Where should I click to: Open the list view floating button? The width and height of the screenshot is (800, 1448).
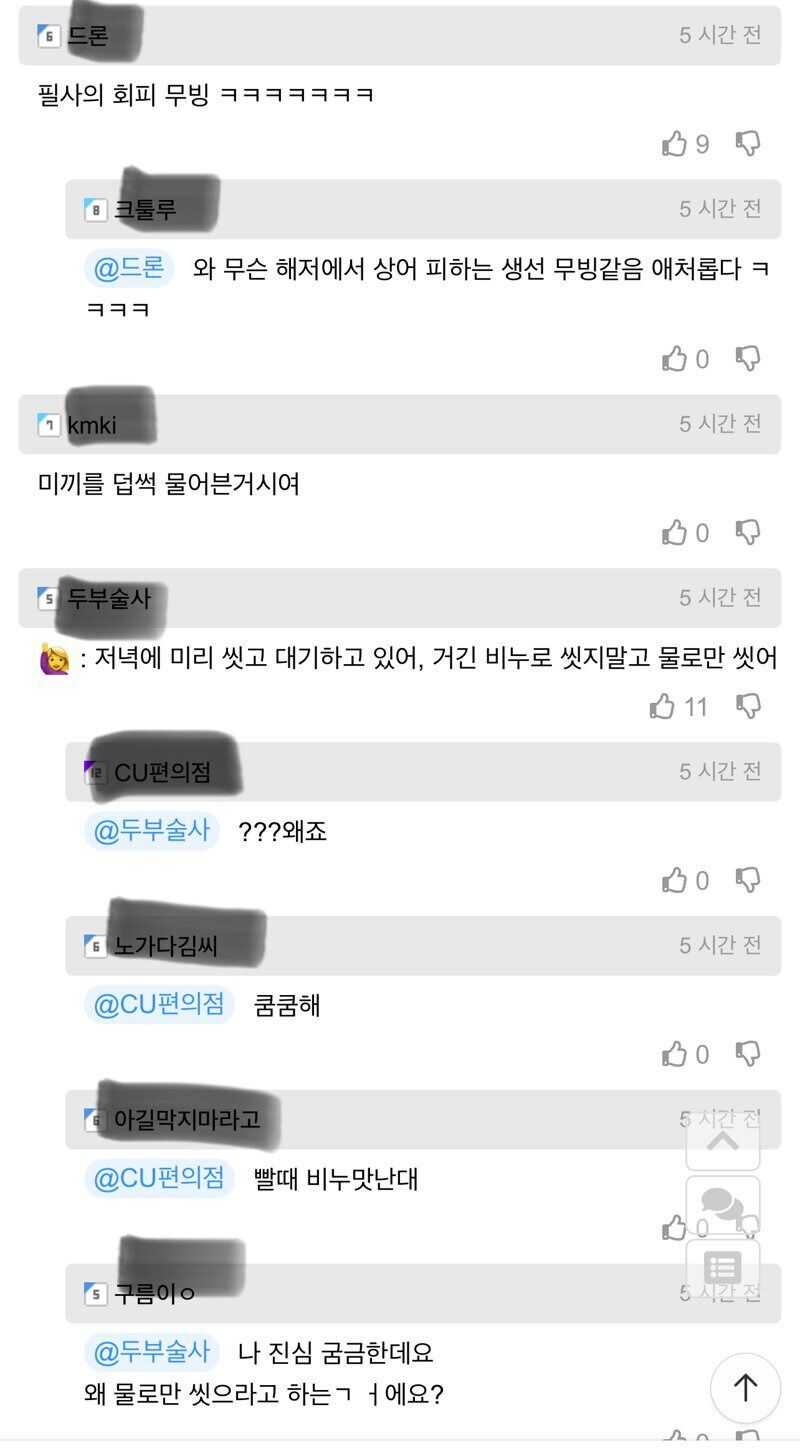(x=723, y=1267)
